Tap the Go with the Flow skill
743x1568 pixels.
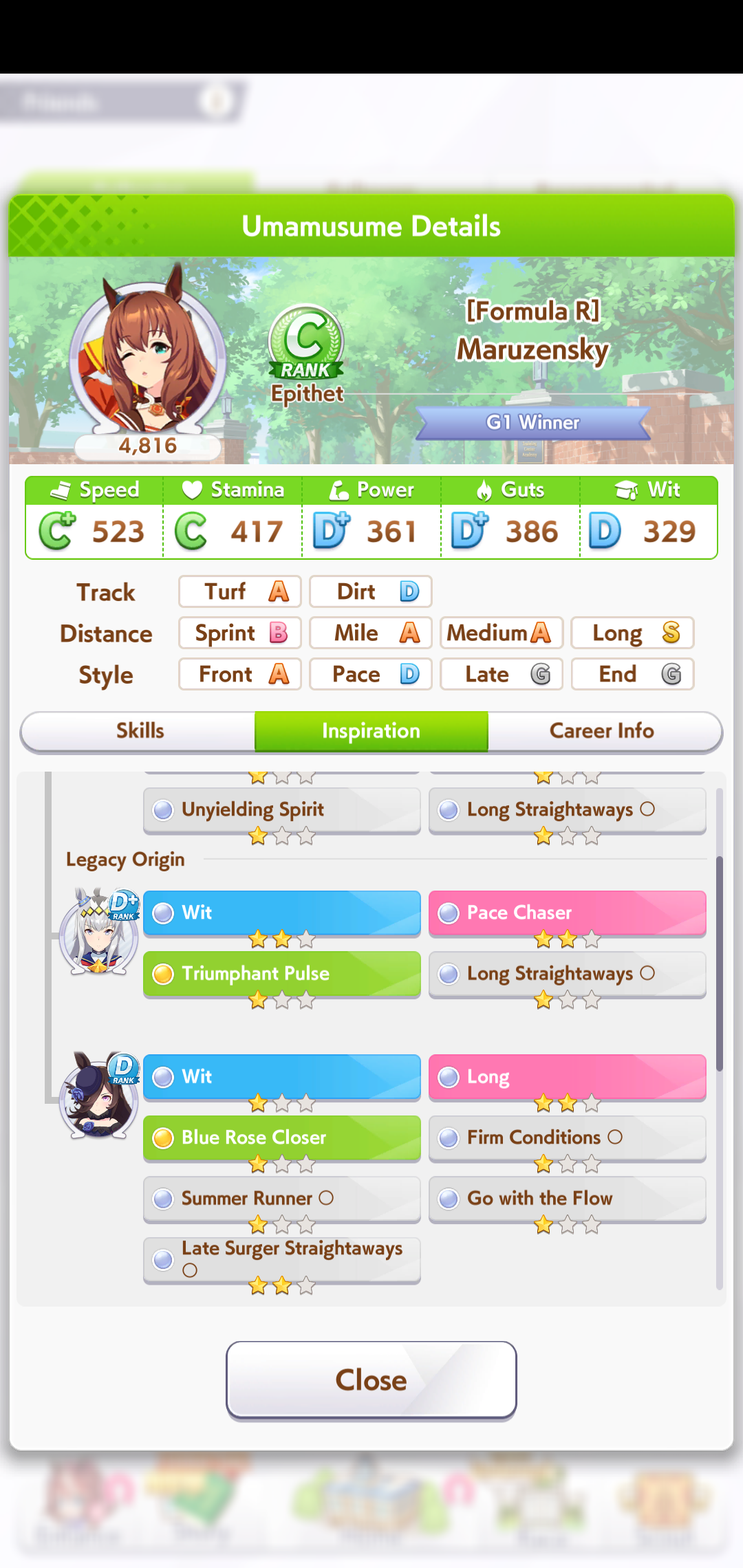567,1198
